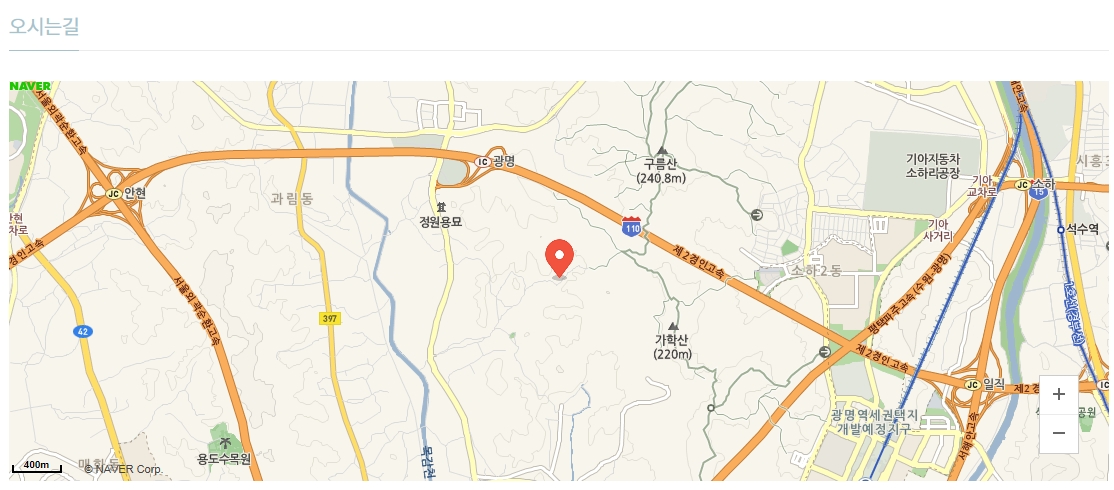Zoom in on the map
Image resolution: width=1114 pixels, height=490 pixels.
[1059, 395]
